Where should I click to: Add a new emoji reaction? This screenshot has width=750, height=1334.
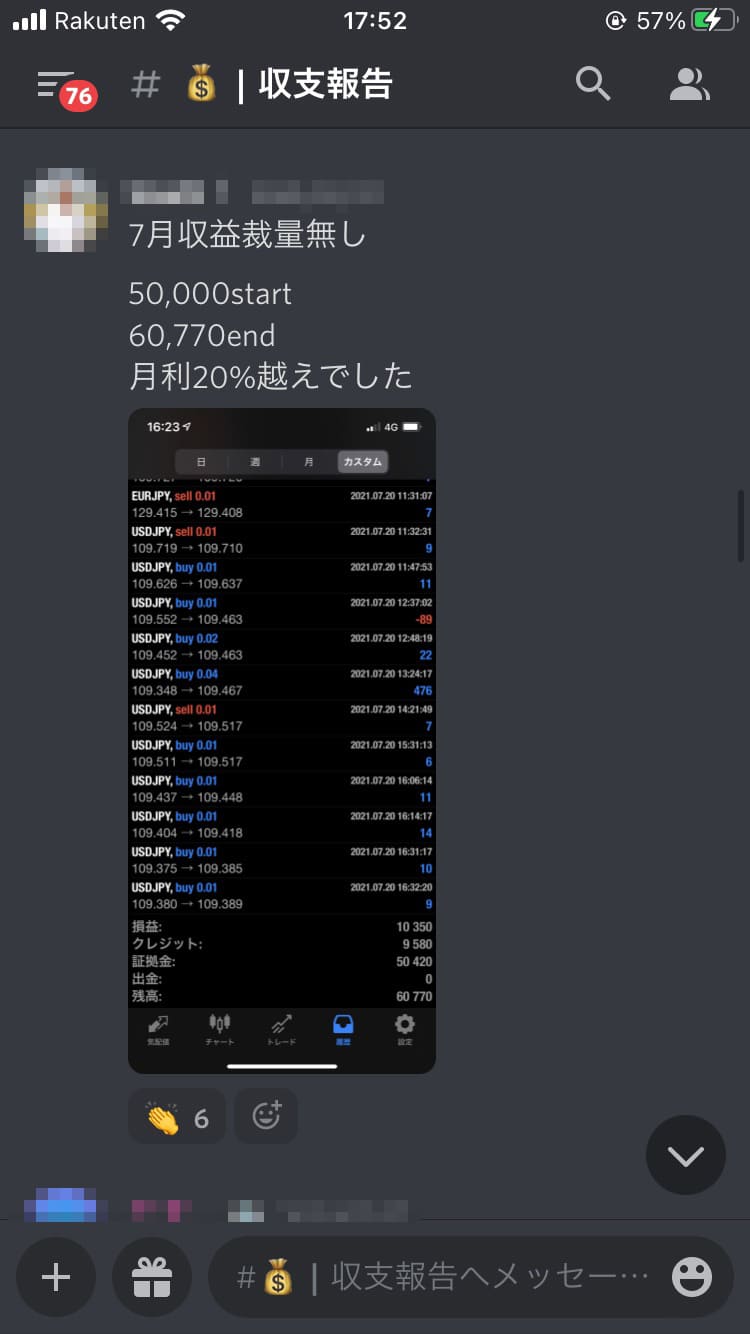point(266,1116)
